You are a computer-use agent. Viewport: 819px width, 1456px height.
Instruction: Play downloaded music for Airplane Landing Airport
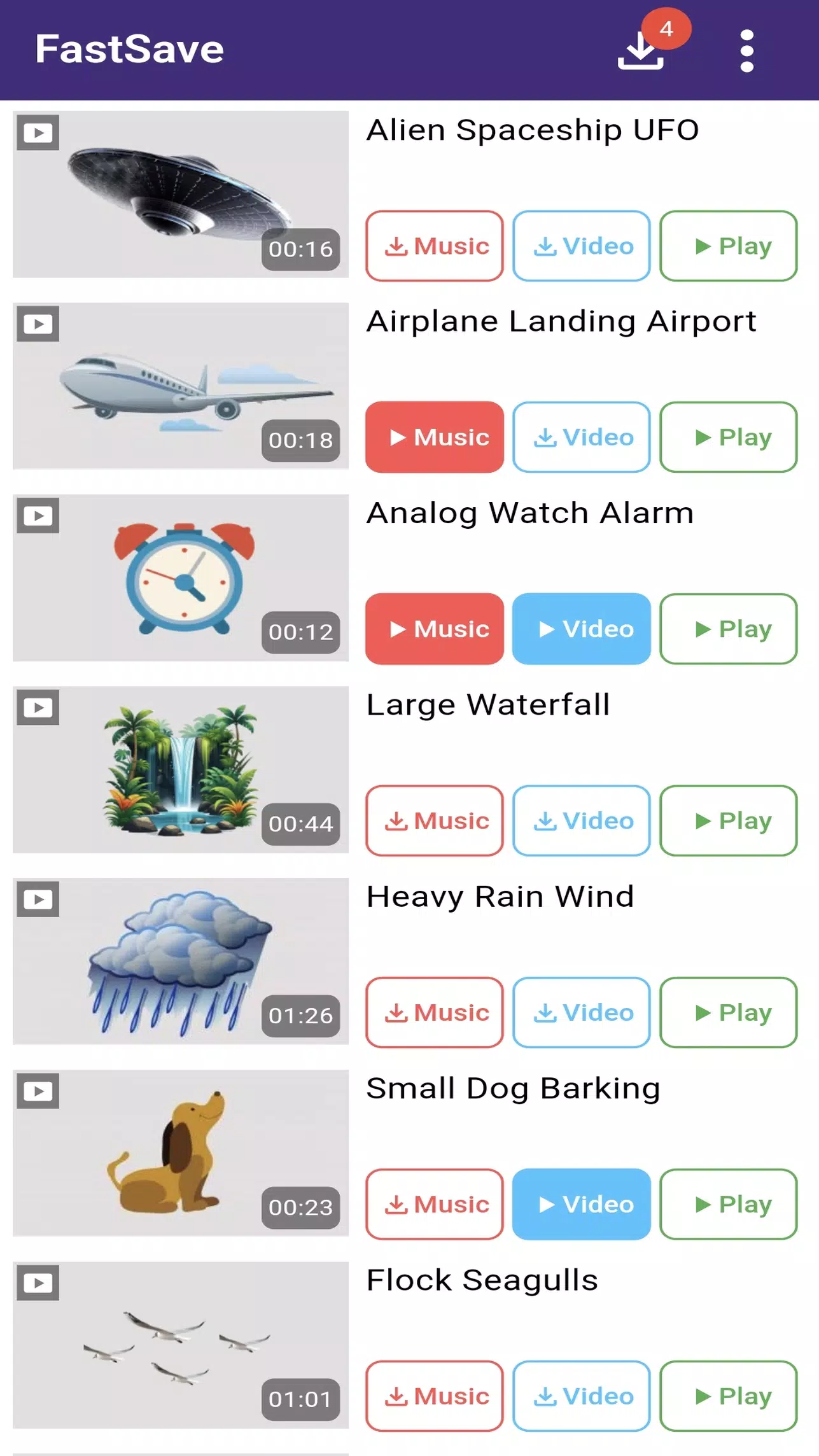point(435,437)
